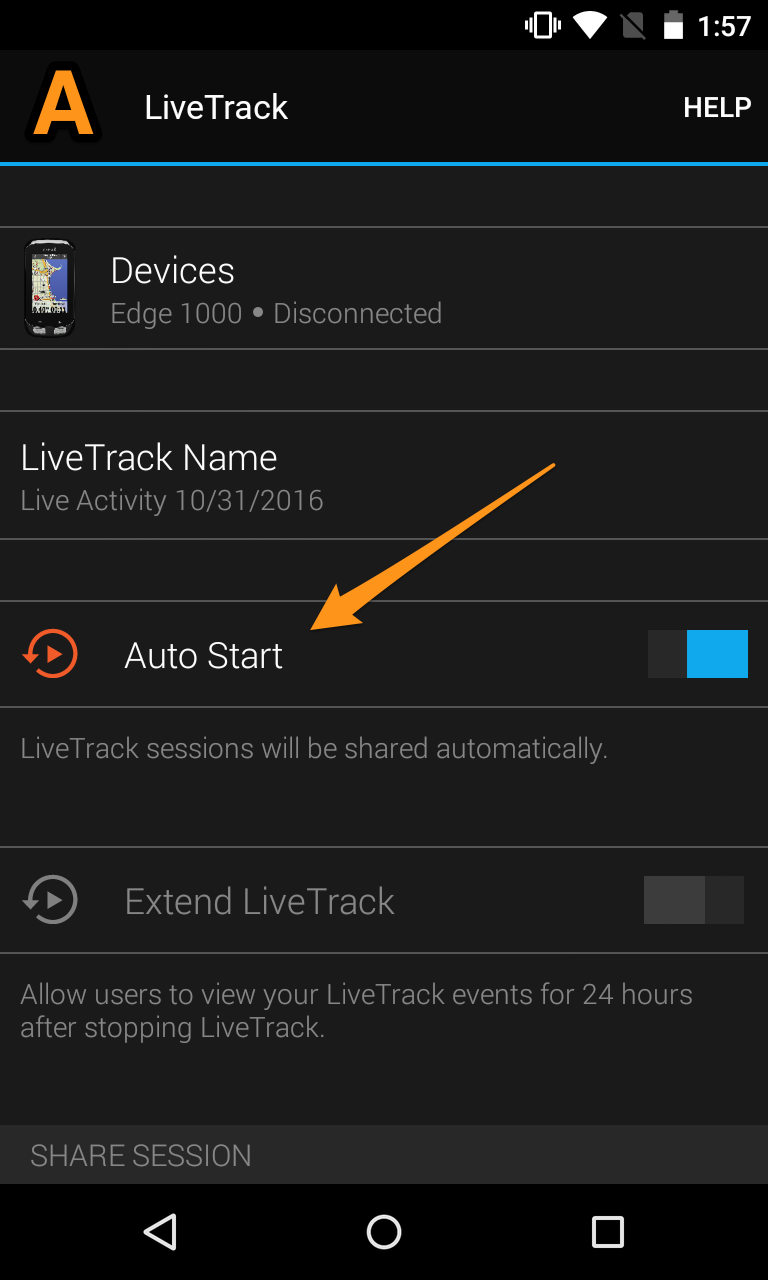Turn off the Auto Start switch
The image size is (768, 1280).
(697, 654)
